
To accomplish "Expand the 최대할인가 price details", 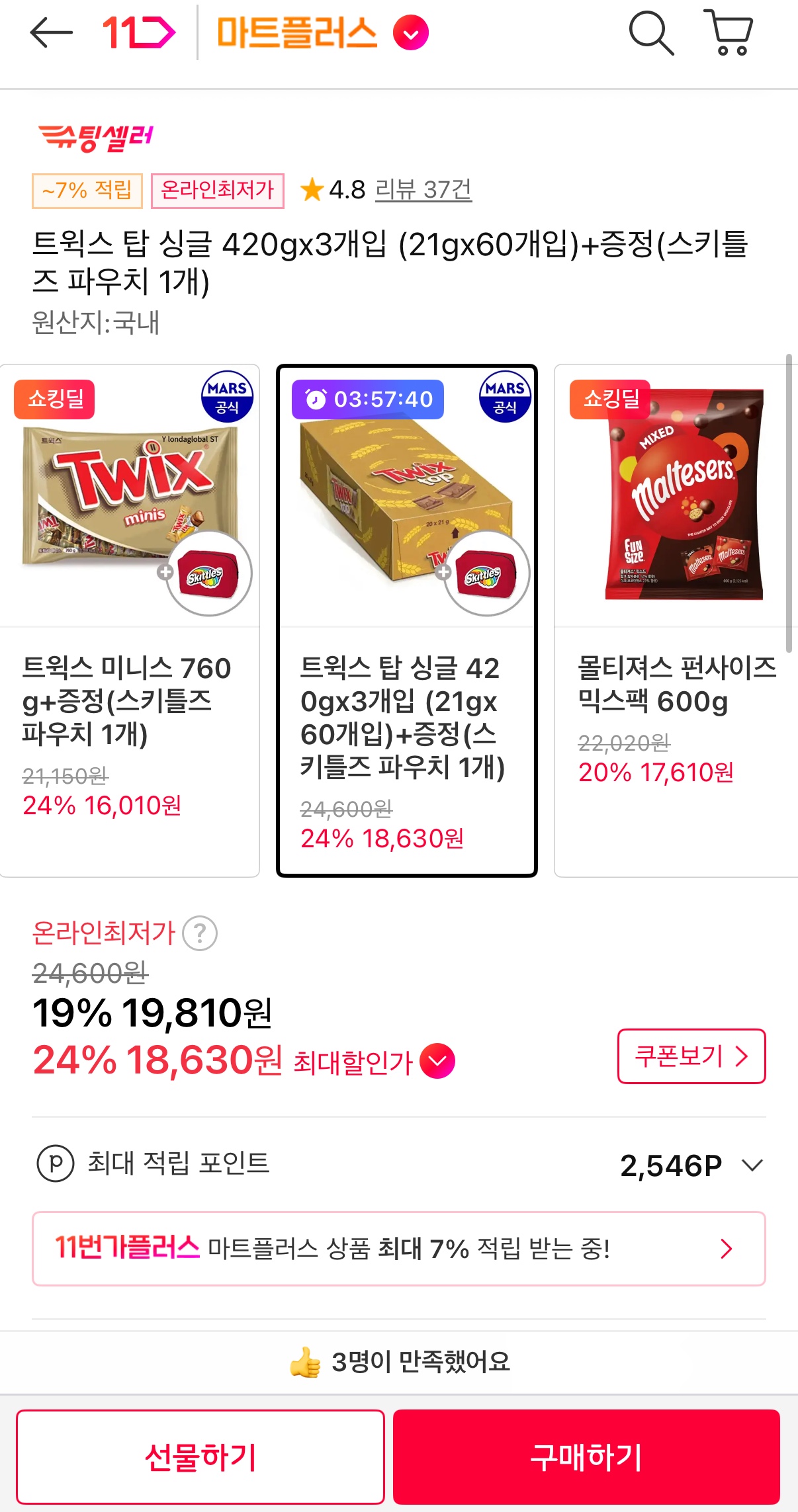I will pyautogui.click(x=437, y=1061).
